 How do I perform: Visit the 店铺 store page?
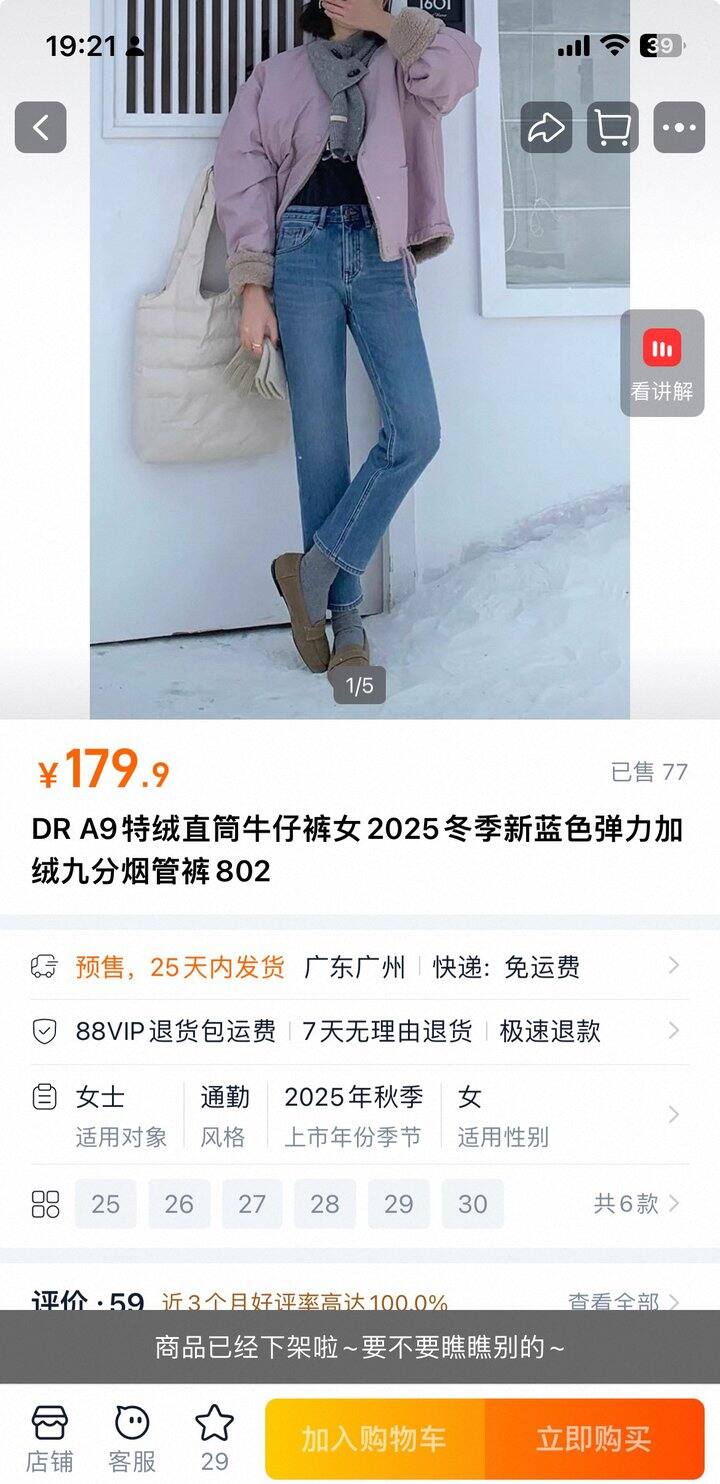(x=50, y=1438)
